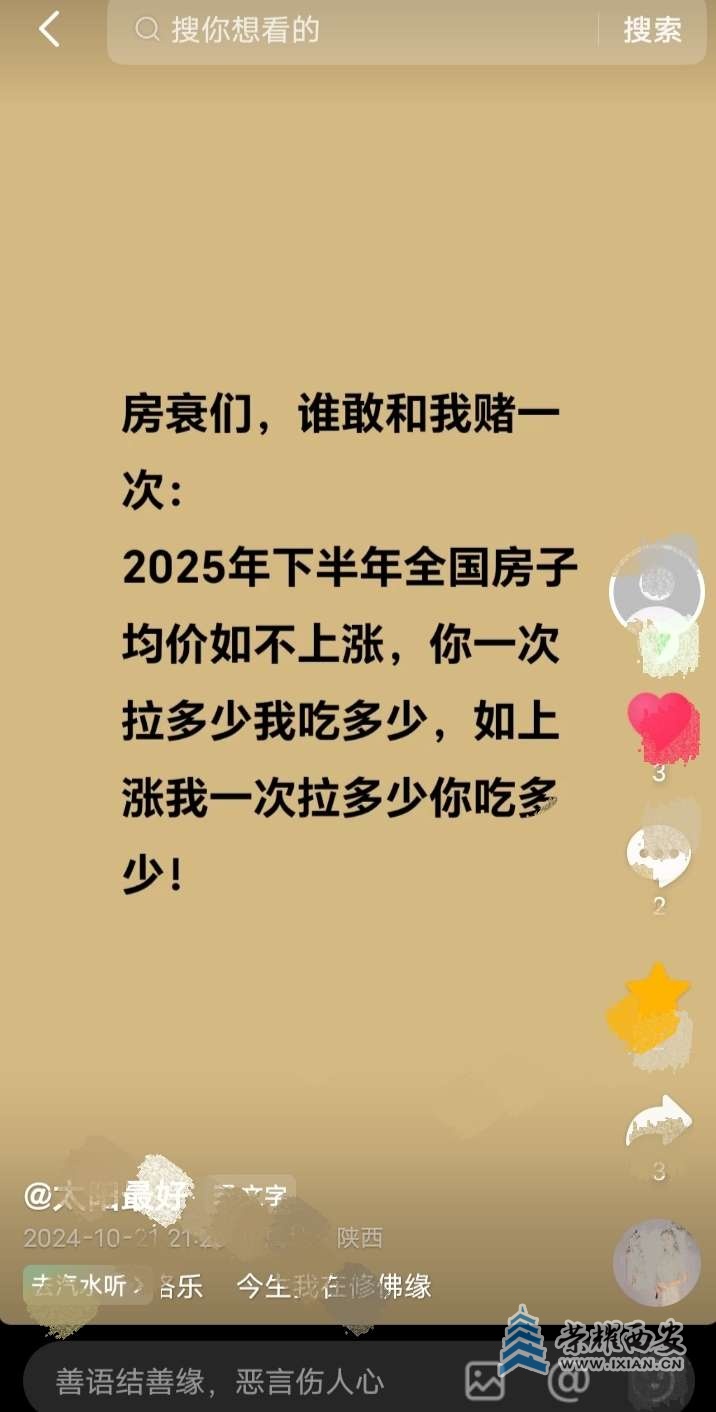Tap the 搜索 button

[652, 30]
